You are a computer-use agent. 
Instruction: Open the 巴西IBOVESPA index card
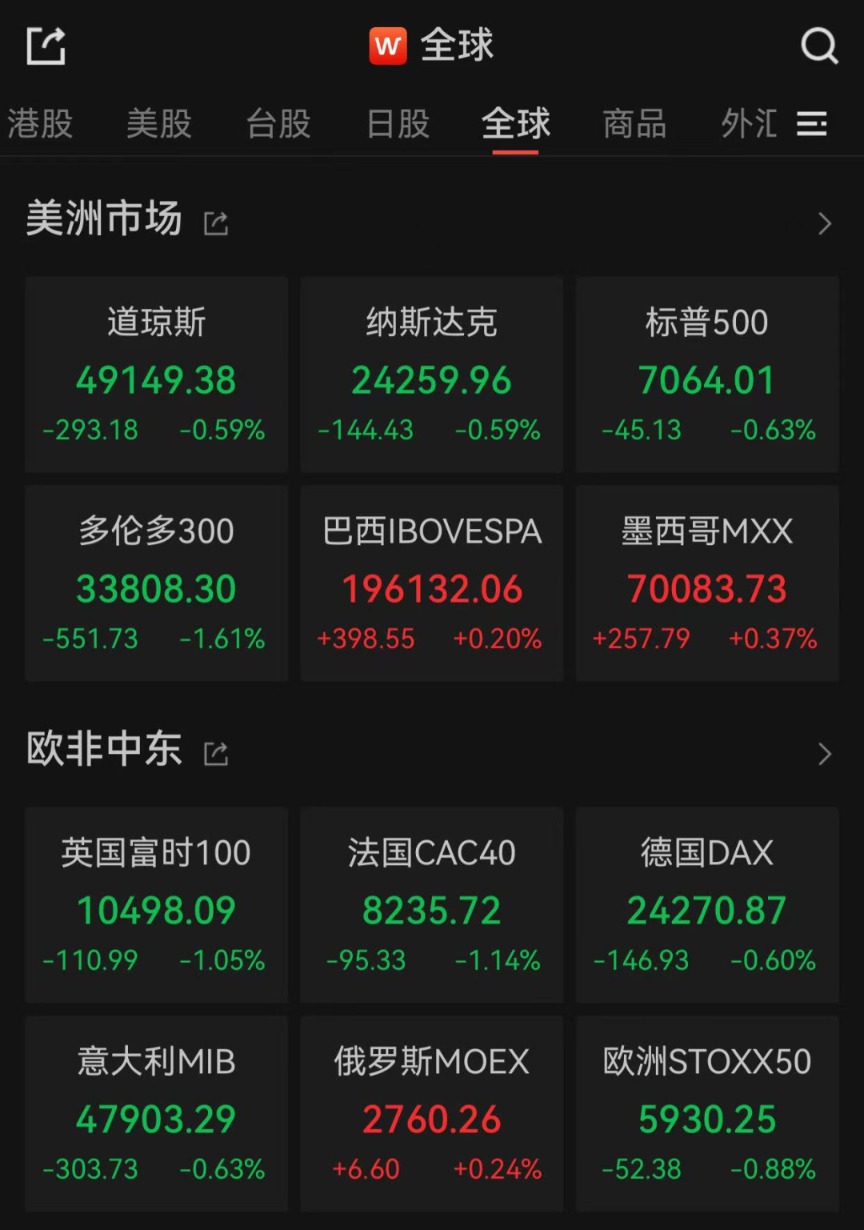(x=431, y=584)
